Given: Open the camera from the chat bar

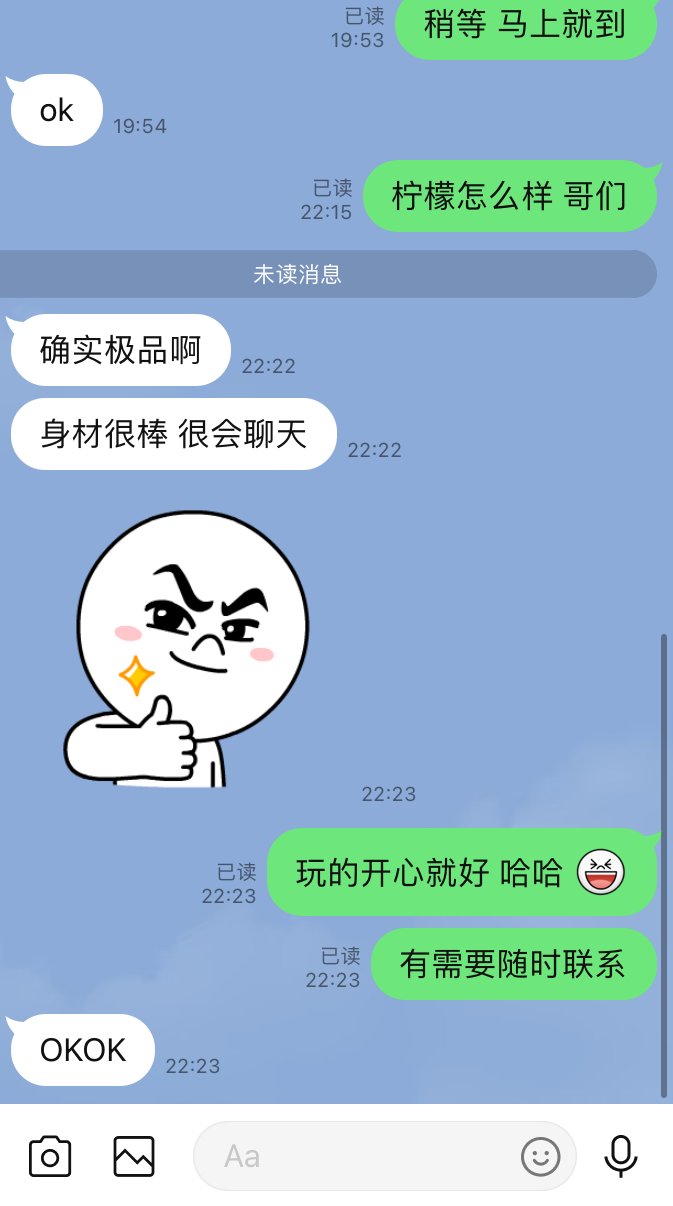Looking at the screenshot, I should pyautogui.click(x=50, y=1157).
